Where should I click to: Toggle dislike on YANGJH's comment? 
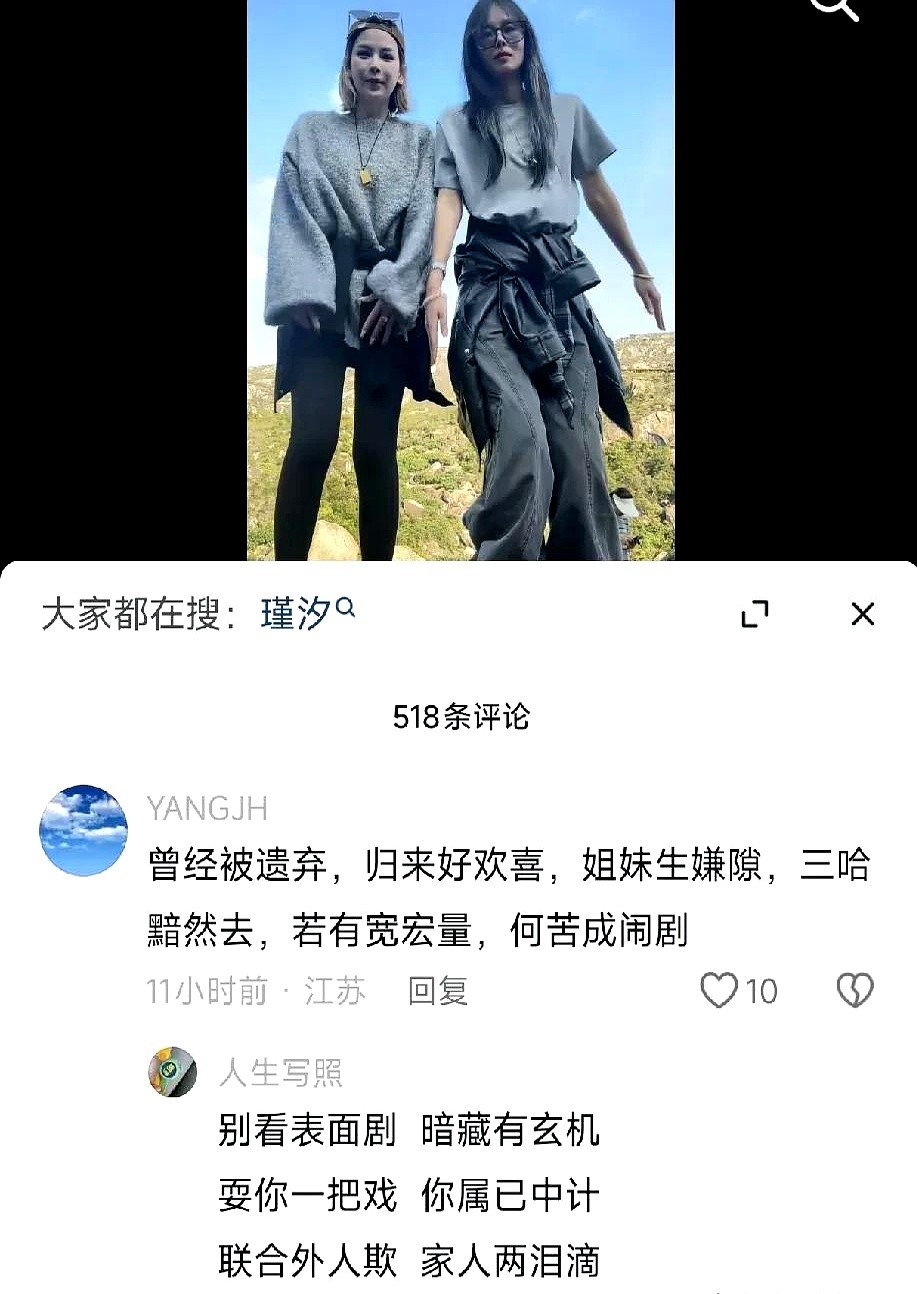[855, 991]
